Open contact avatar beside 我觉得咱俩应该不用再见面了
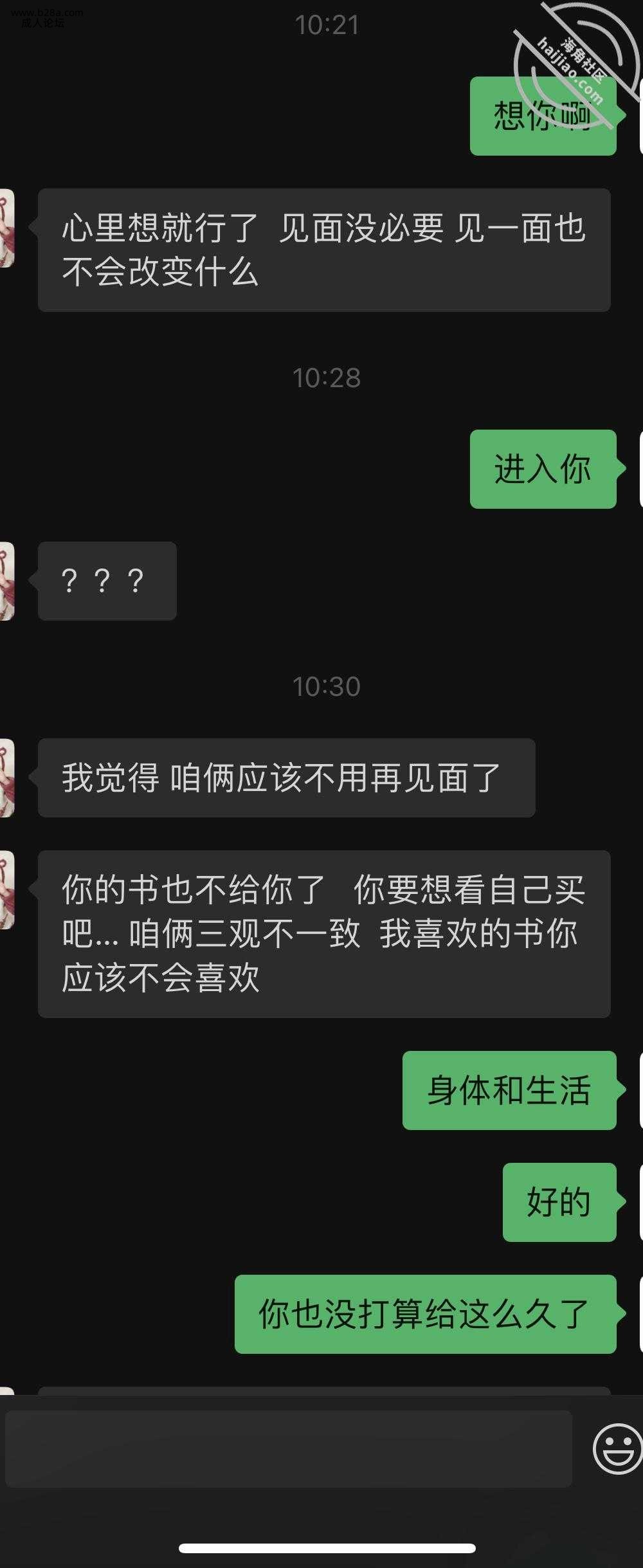This screenshot has height=1568, width=643. click(x=6, y=778)
